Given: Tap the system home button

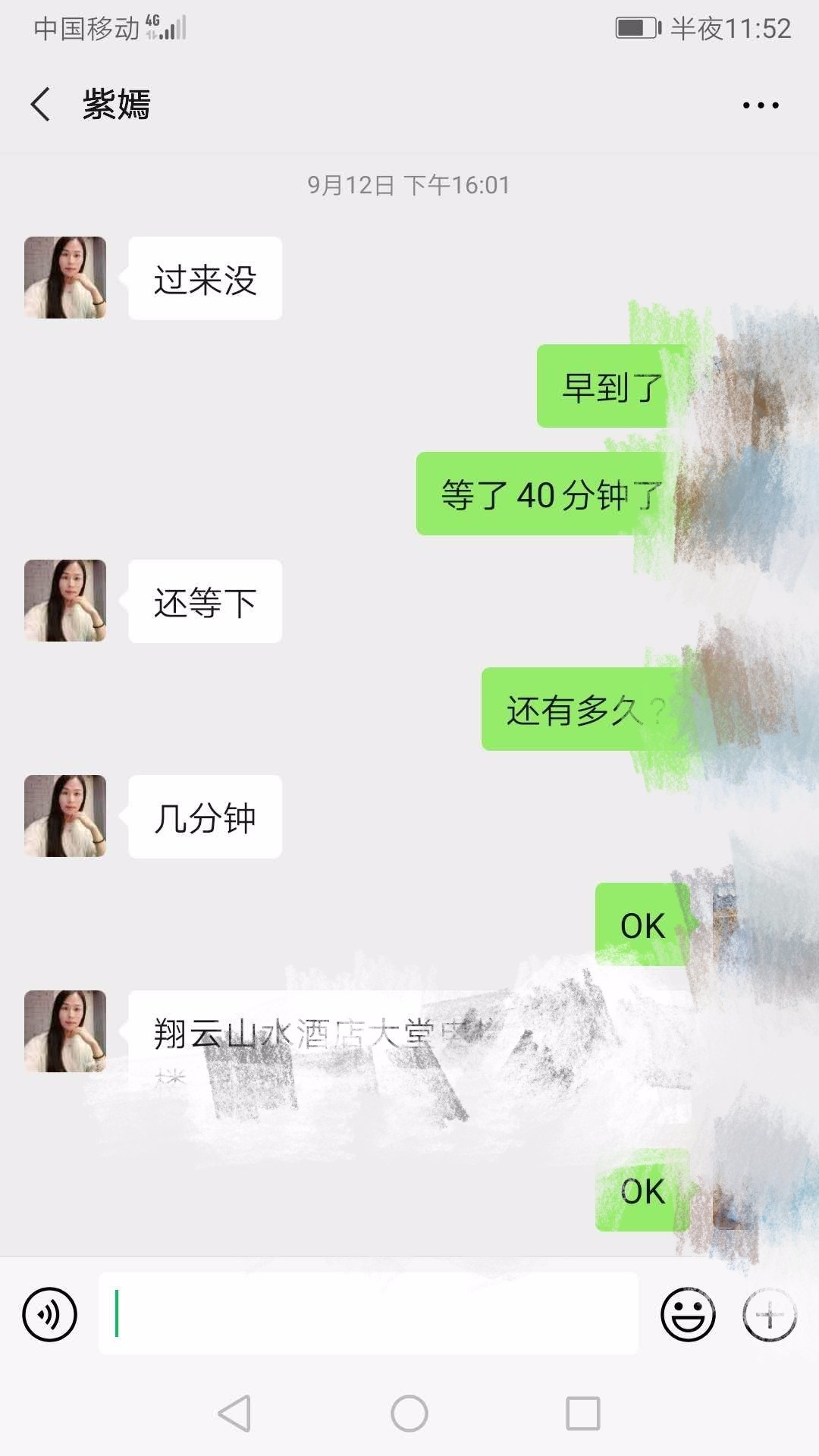Looking at the screenshot, I should coord(409,1414).
